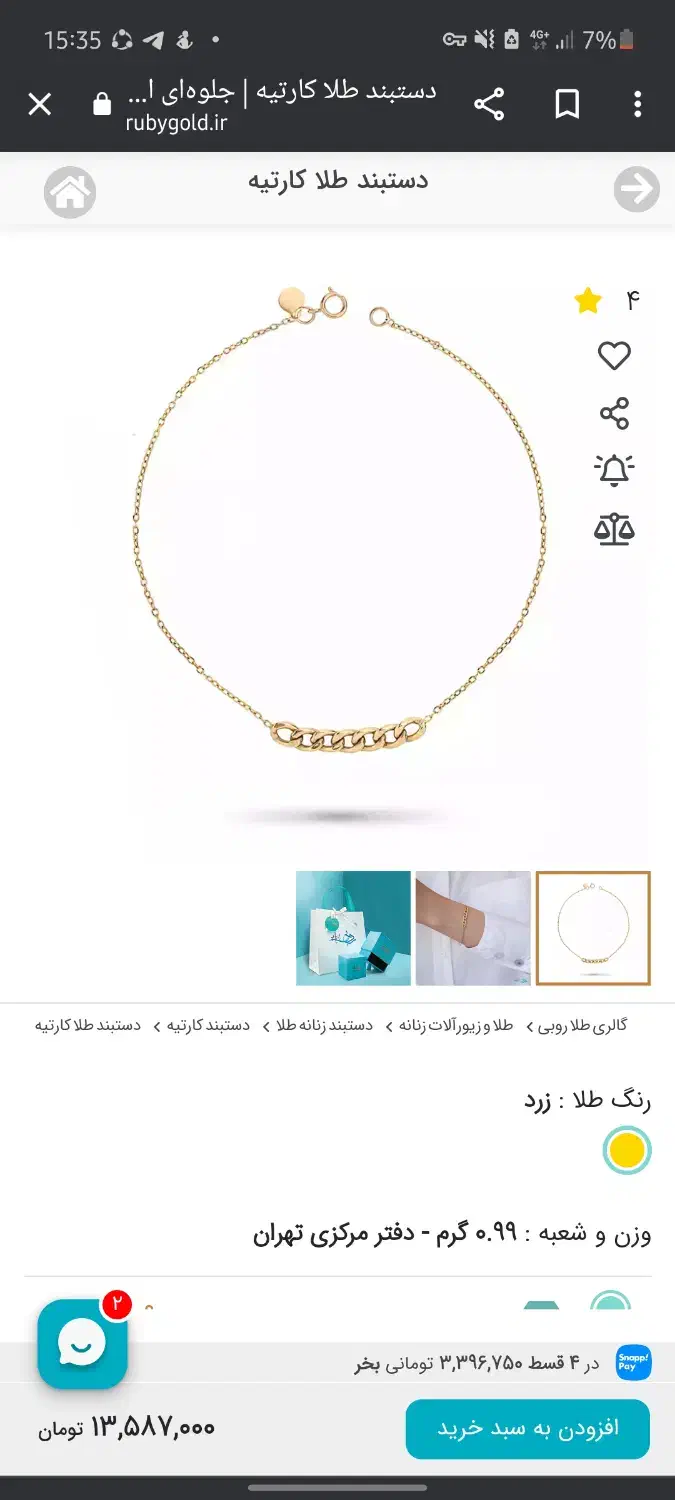Go to the site's home icon
The height and width of the screenshot is (1500, 675).
(70, 192)
